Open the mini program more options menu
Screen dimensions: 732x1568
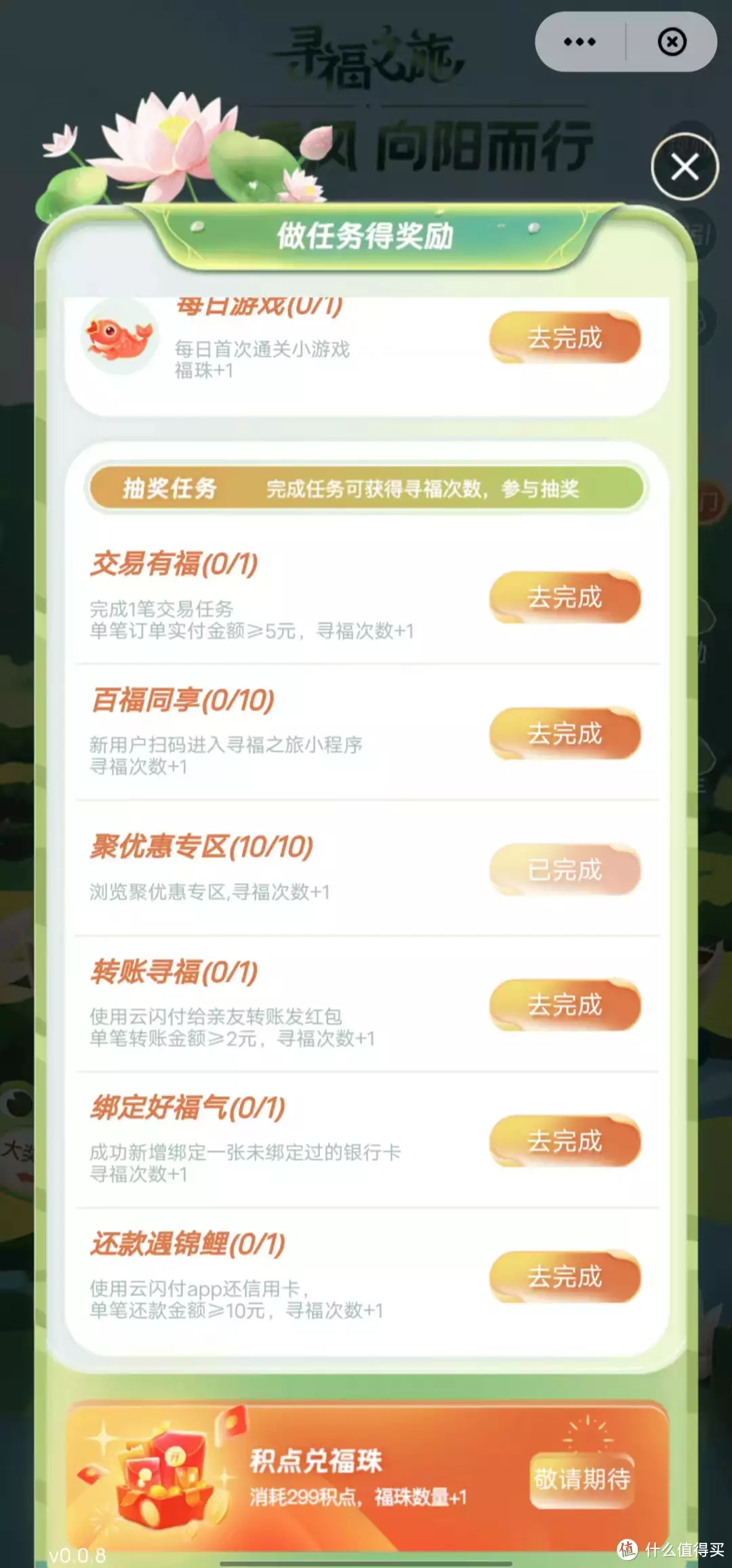579,42
